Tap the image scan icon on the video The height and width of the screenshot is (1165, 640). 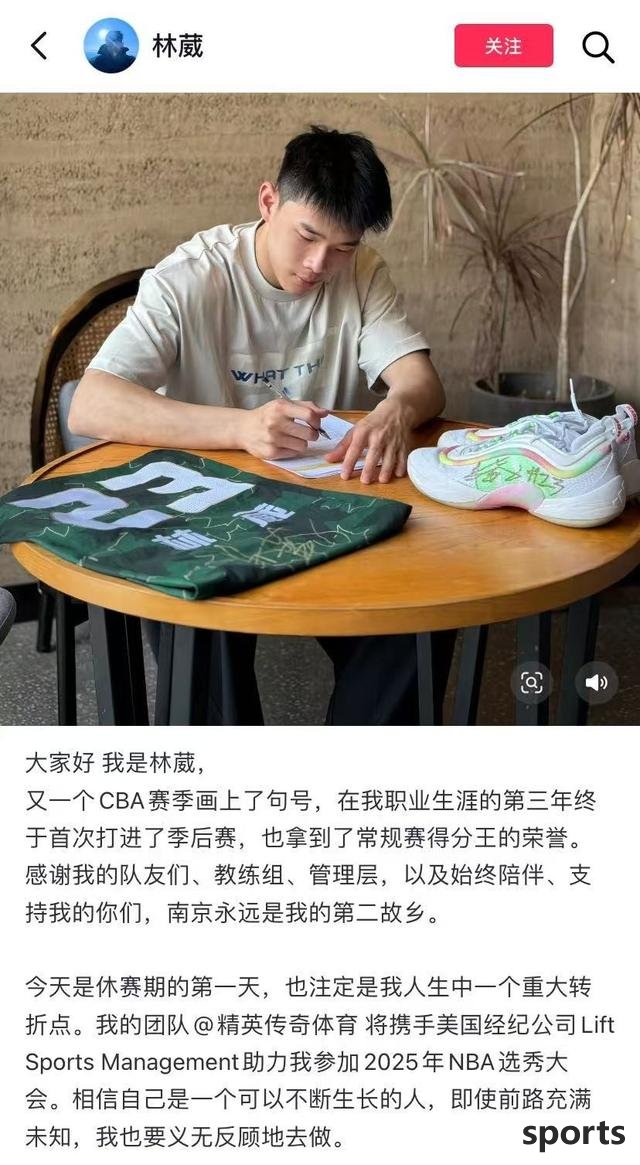pyautogui.click(x=532, y=683)
